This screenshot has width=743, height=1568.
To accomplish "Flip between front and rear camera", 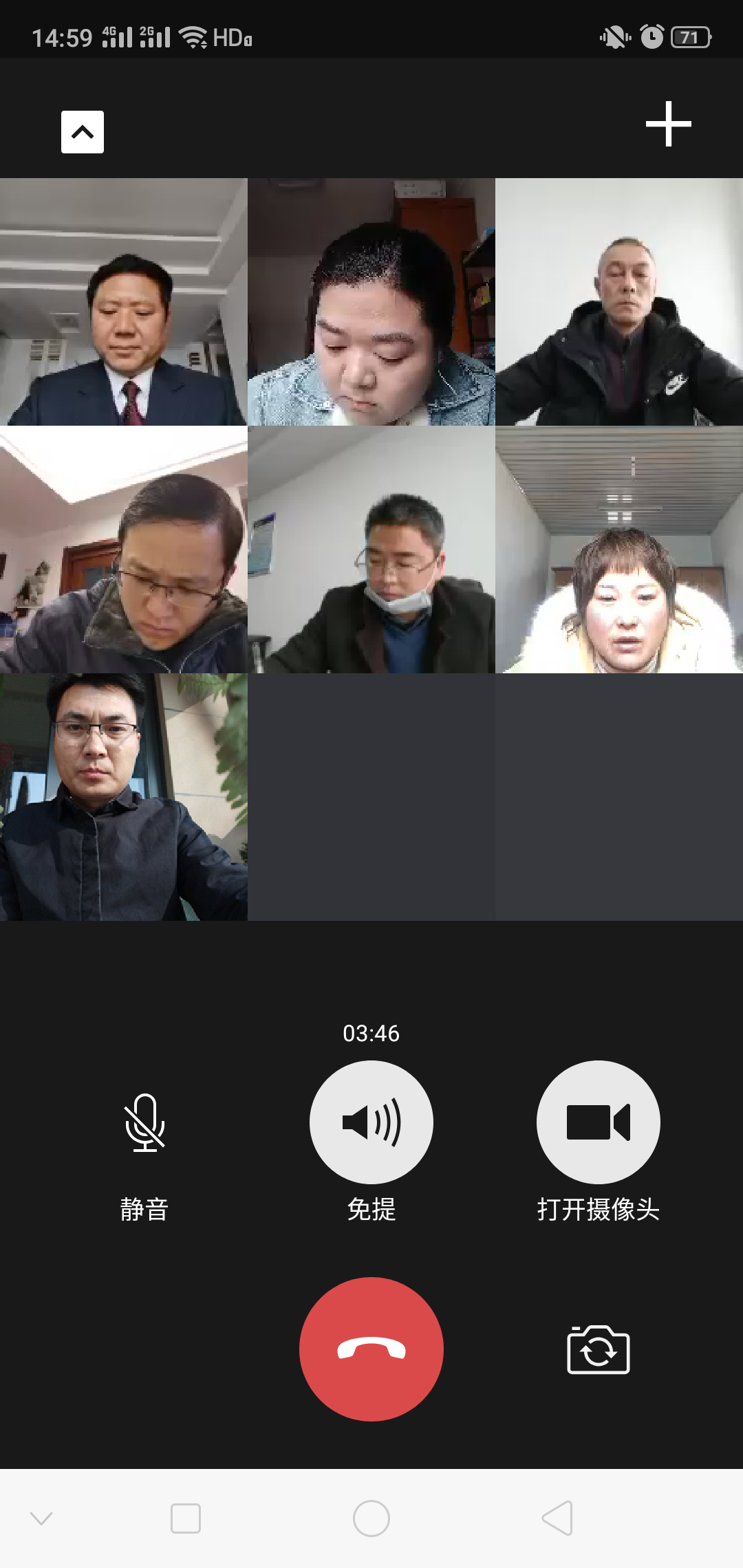I will (598, 1350).
